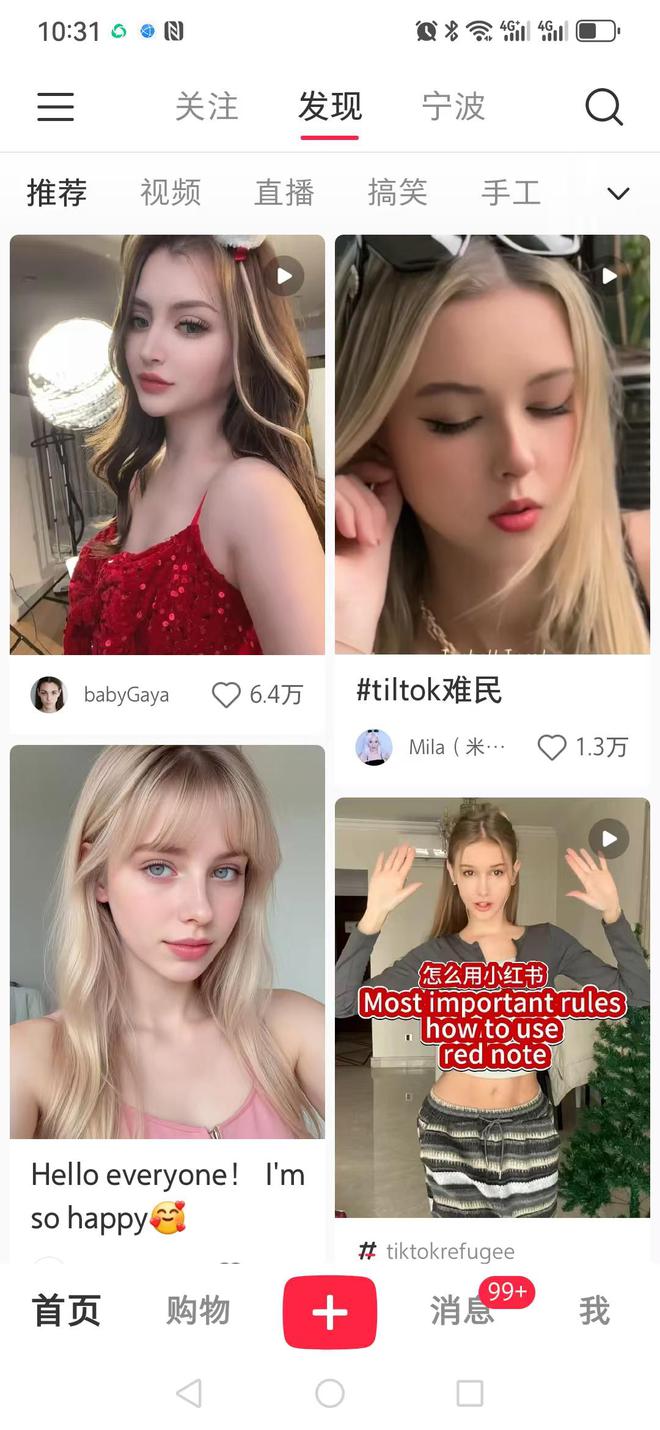Open the 消息 tab with 99+ badge

[462, 1310]
